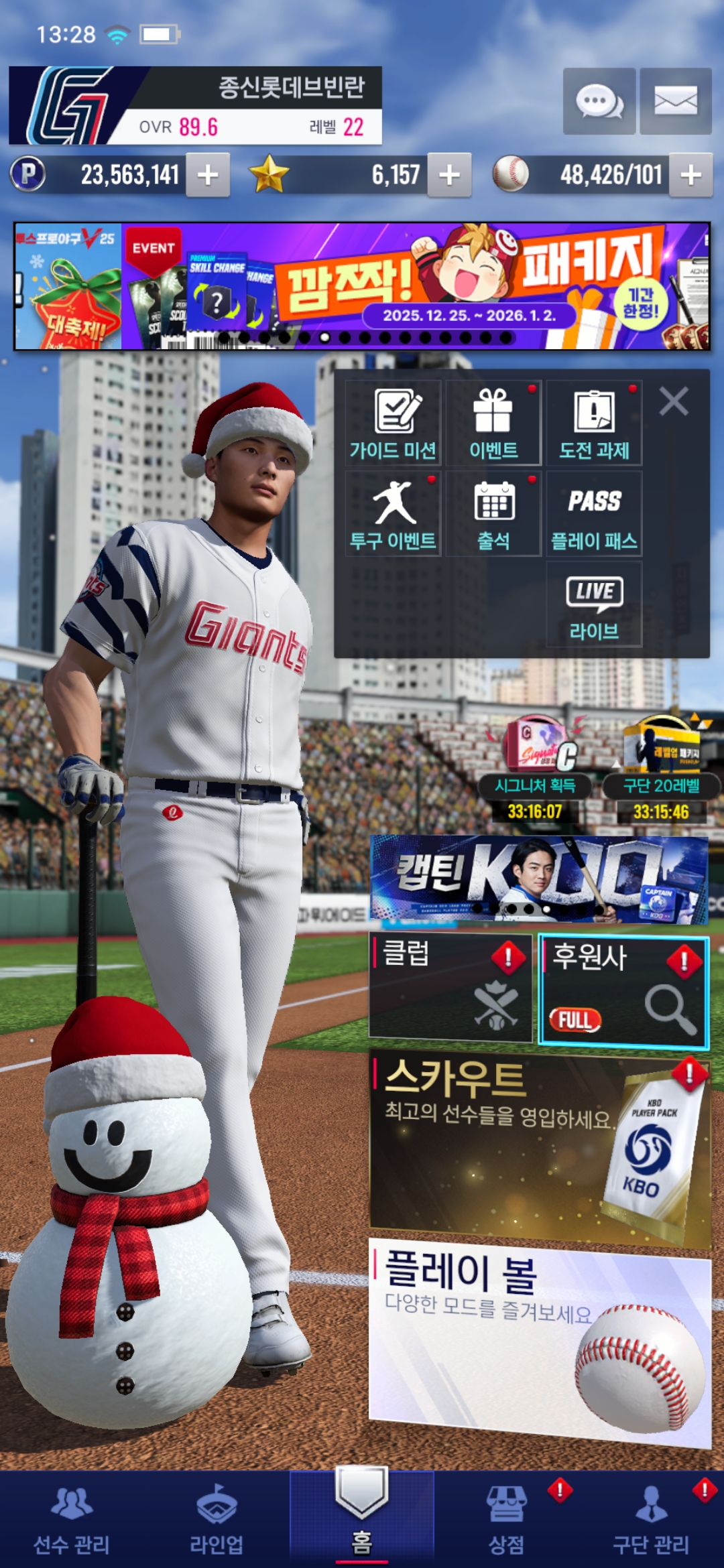The height and width of the screenshot is (1568, 724).
Task: Switch to 선수 관리 tab
Action: (x=72, y=1521)
